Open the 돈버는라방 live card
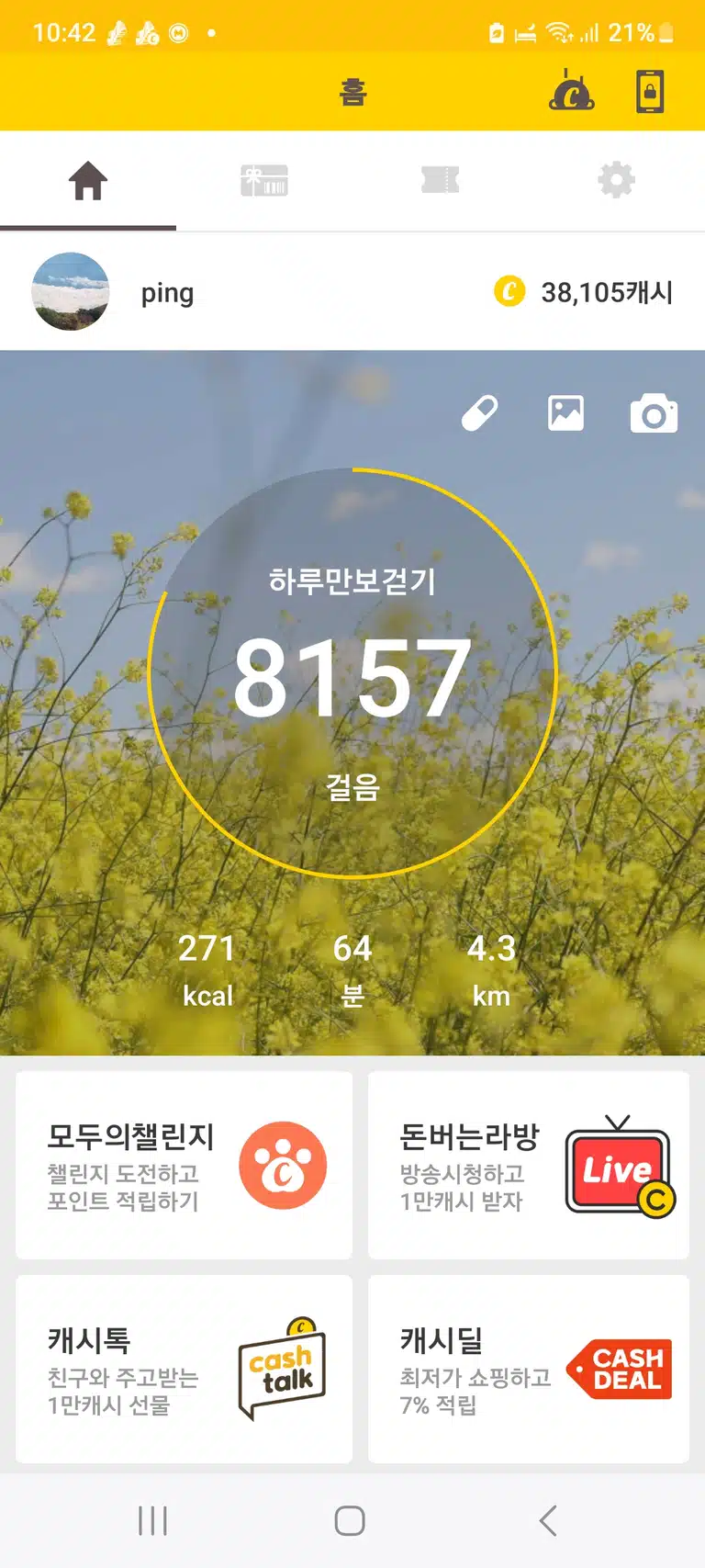This screenshot has width=705, height=1568. point(529,1165)
